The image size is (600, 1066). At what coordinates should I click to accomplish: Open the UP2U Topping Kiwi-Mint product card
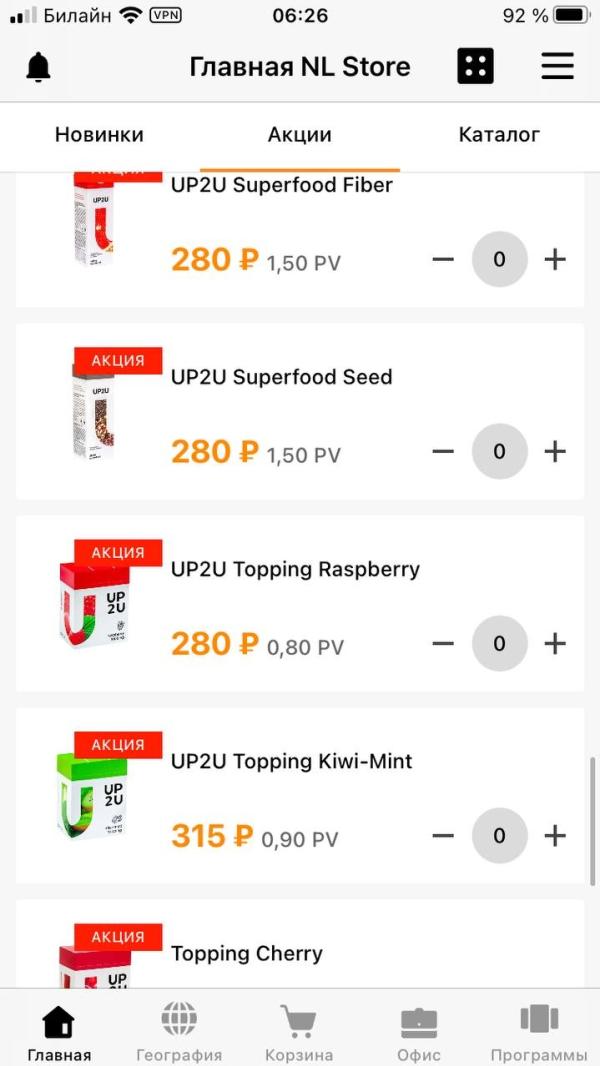pyautogui.click(x=291, y=762)
